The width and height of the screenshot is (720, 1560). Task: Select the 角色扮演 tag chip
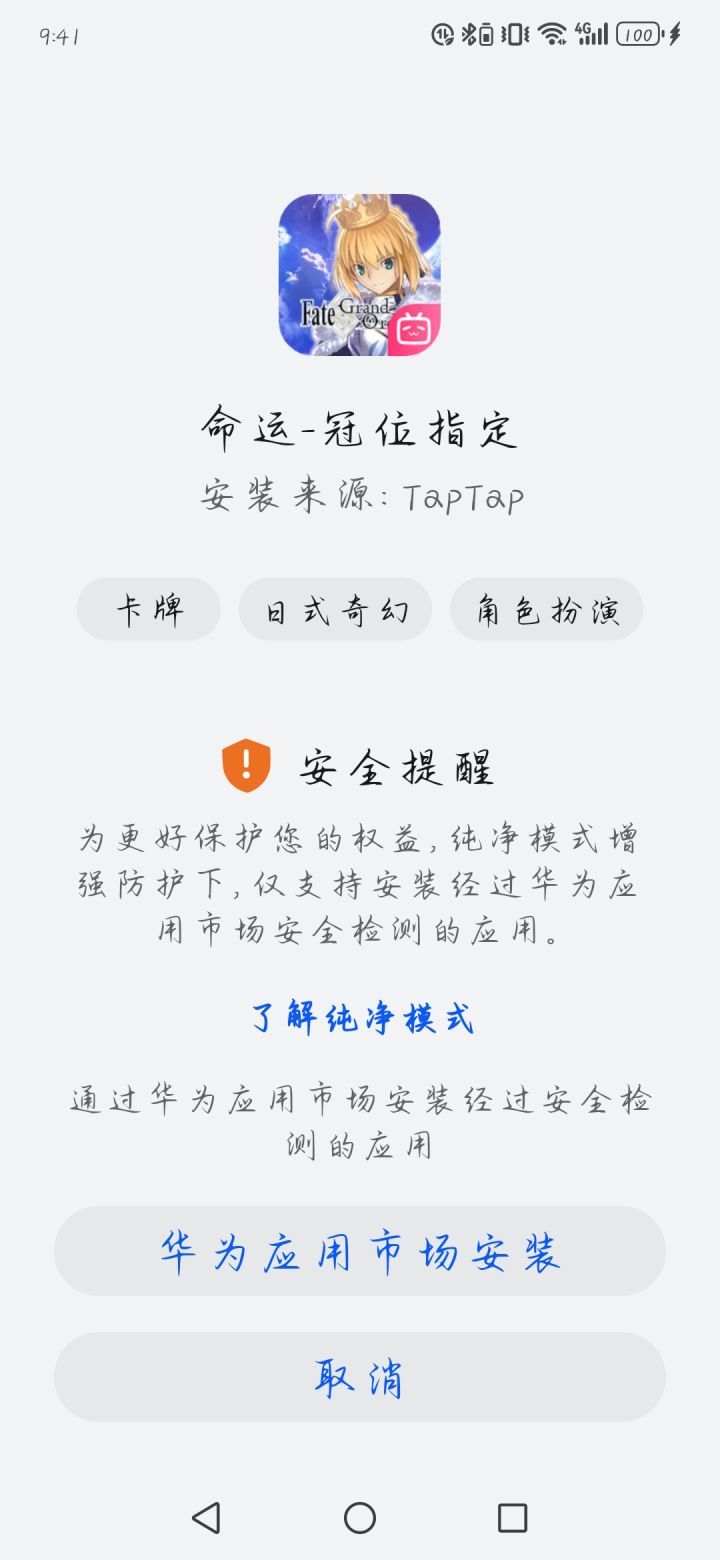pyautogui.click(x=546, y=609)
